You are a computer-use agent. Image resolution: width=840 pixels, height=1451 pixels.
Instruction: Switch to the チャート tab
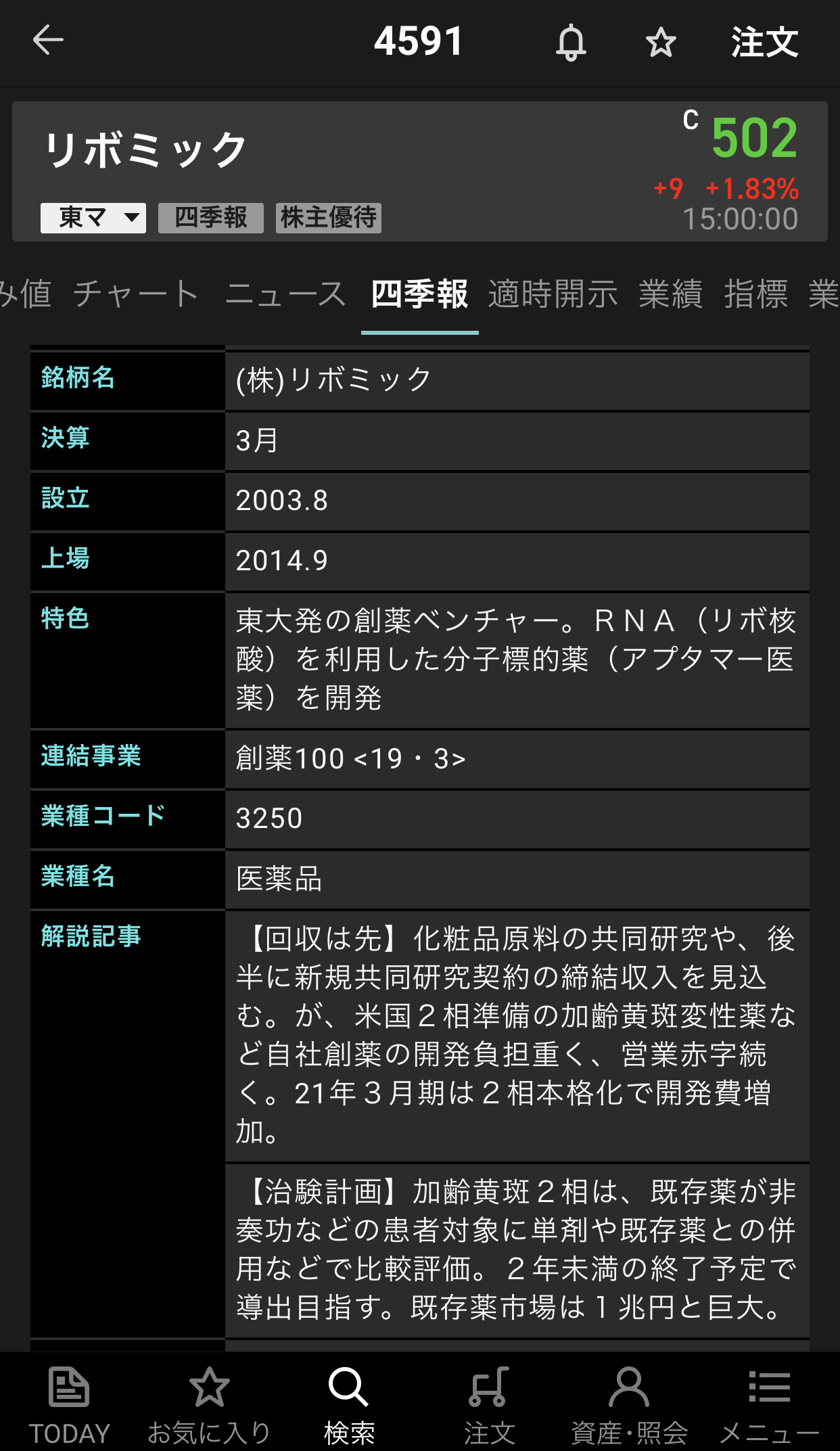136,294
